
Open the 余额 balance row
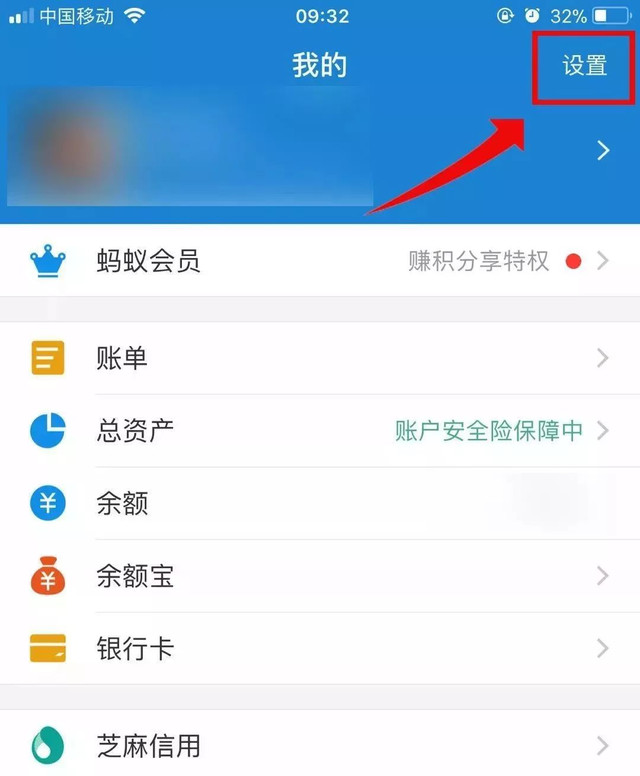pos(320,503)
